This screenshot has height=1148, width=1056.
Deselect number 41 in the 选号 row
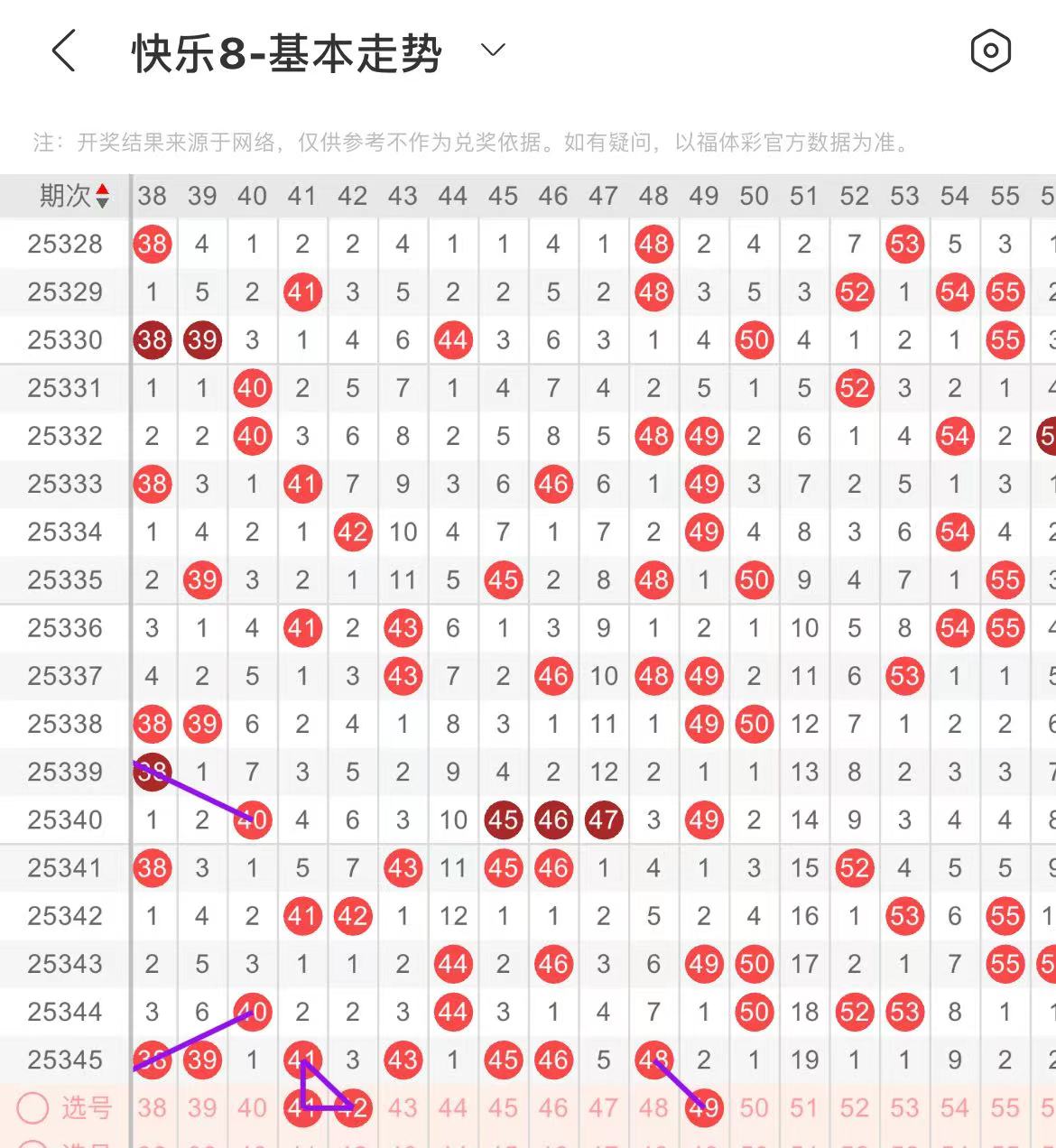(302, 1107)
